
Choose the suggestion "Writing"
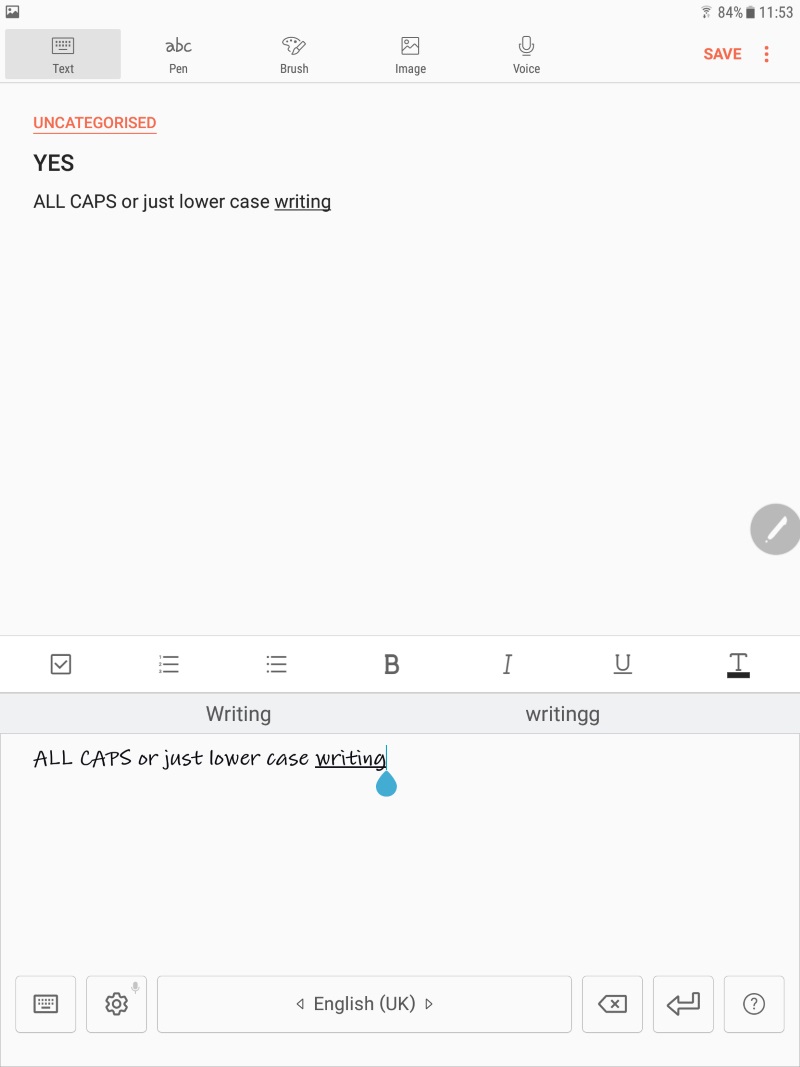coord(238,714)
